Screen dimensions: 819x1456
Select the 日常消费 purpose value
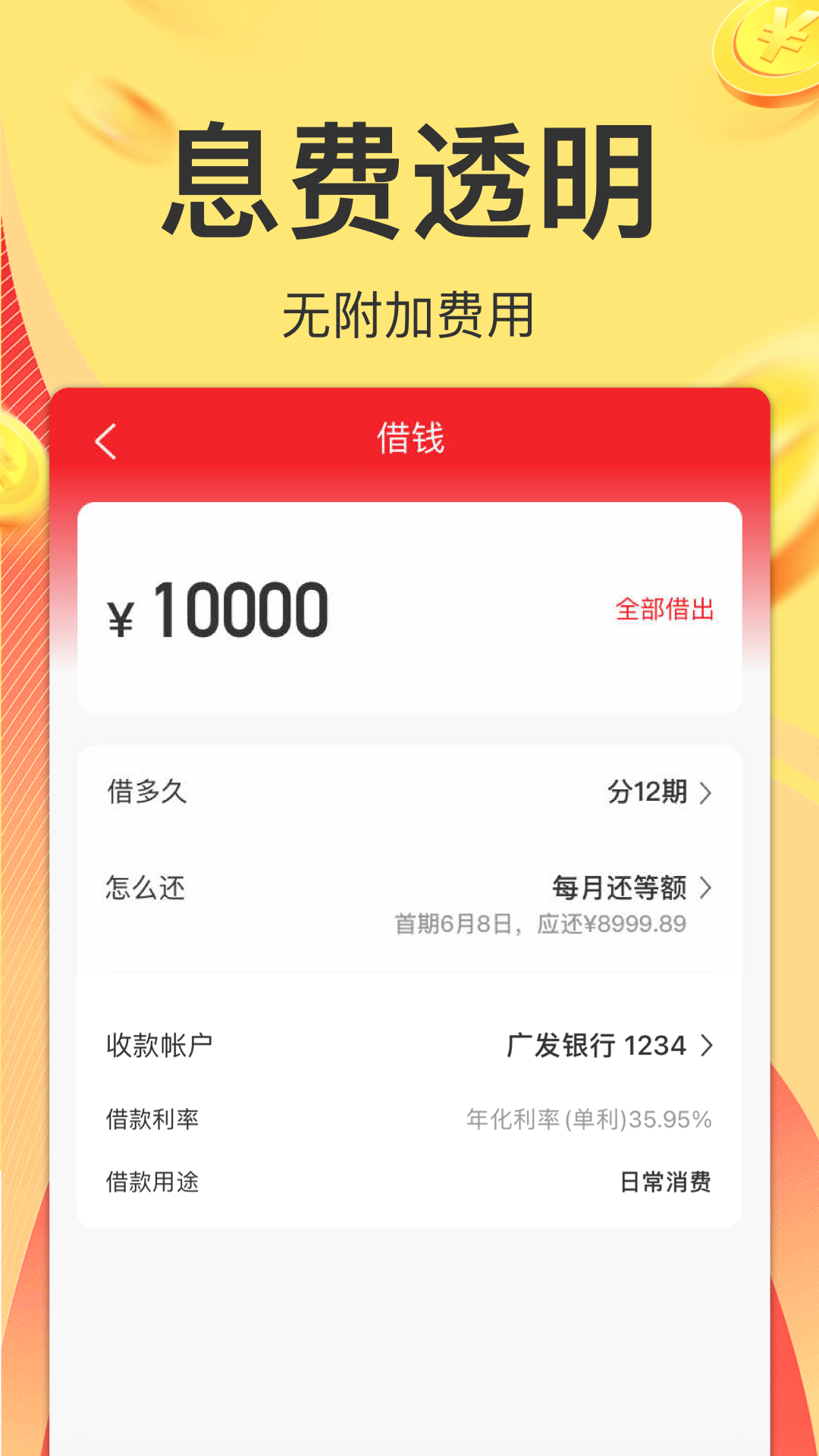(x=667, y=1180)
